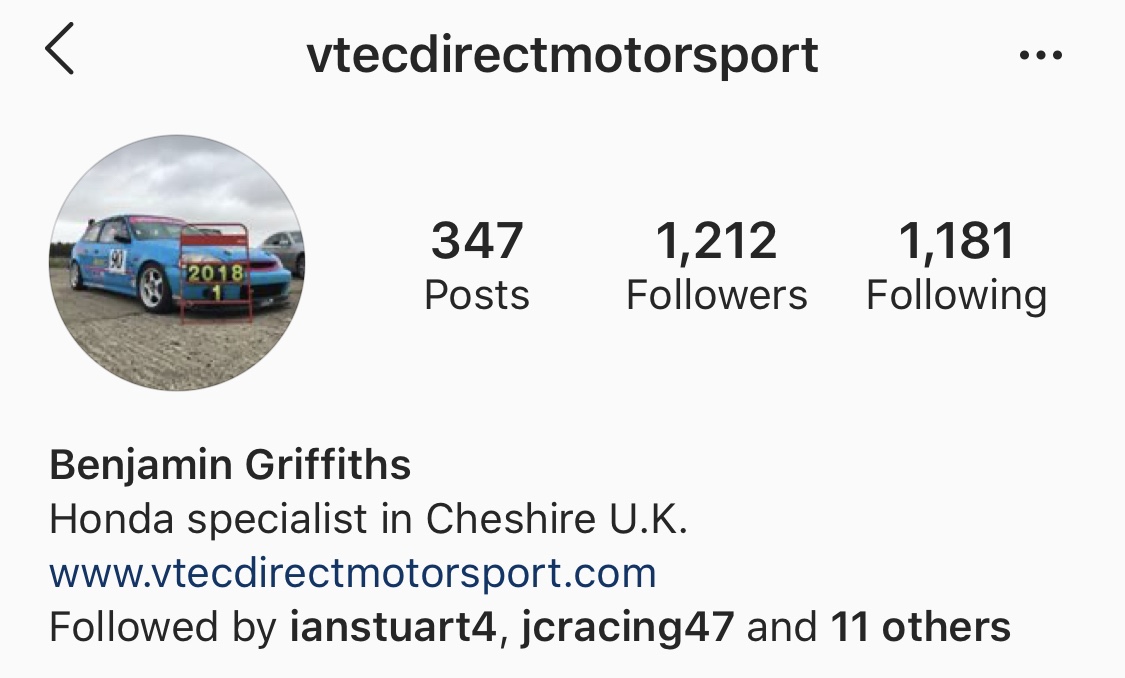View the profile picture
Screen dimensions: 1125x678
click(177, 263)
